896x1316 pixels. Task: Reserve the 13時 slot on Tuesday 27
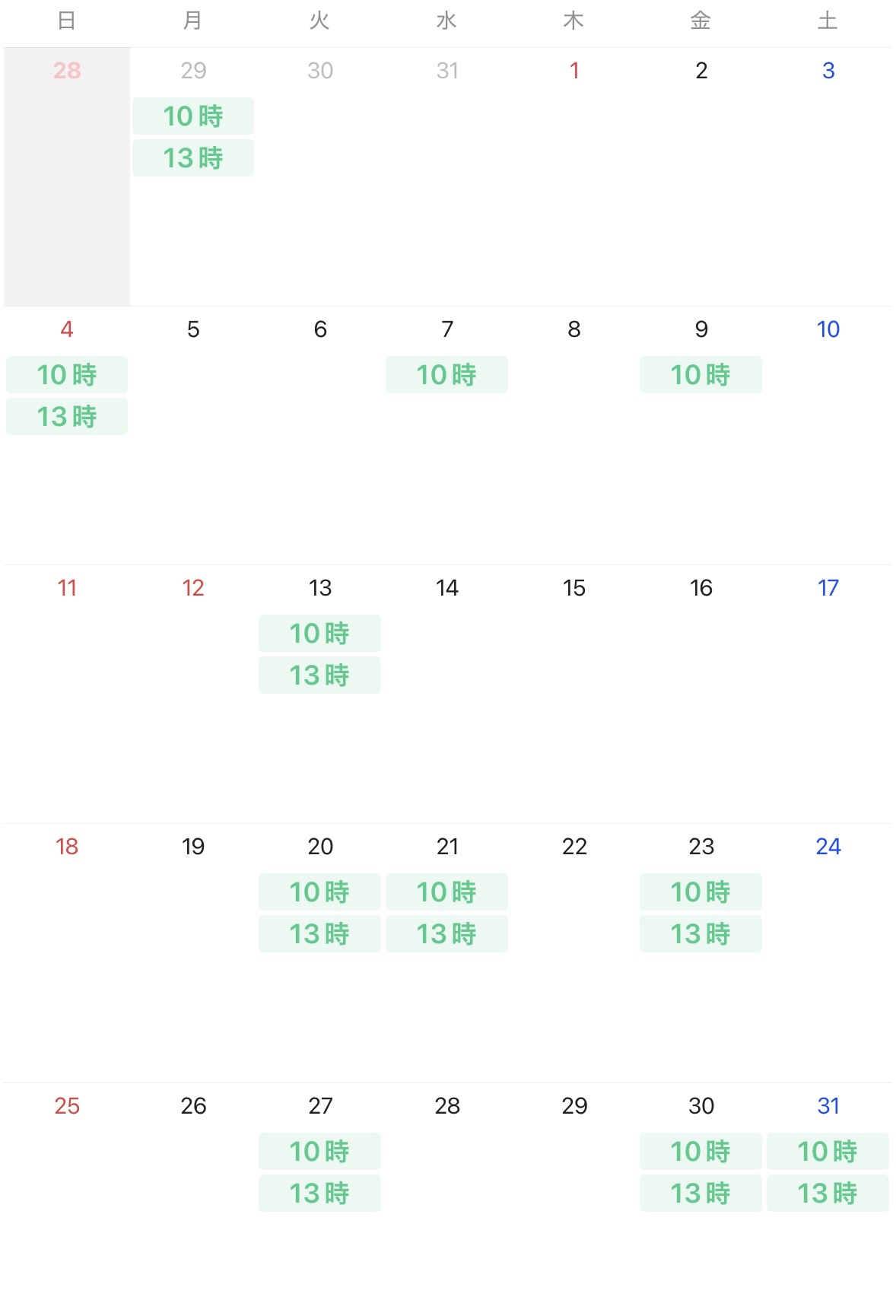point(319,1194)
